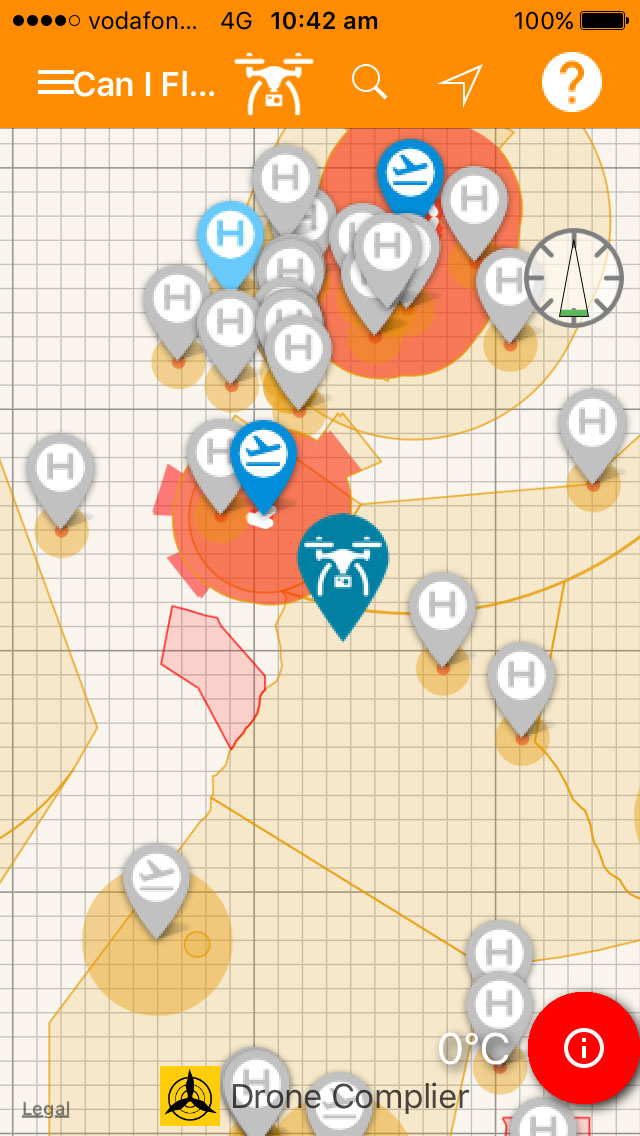Open the location search
640x1136 pixels.
369,83
